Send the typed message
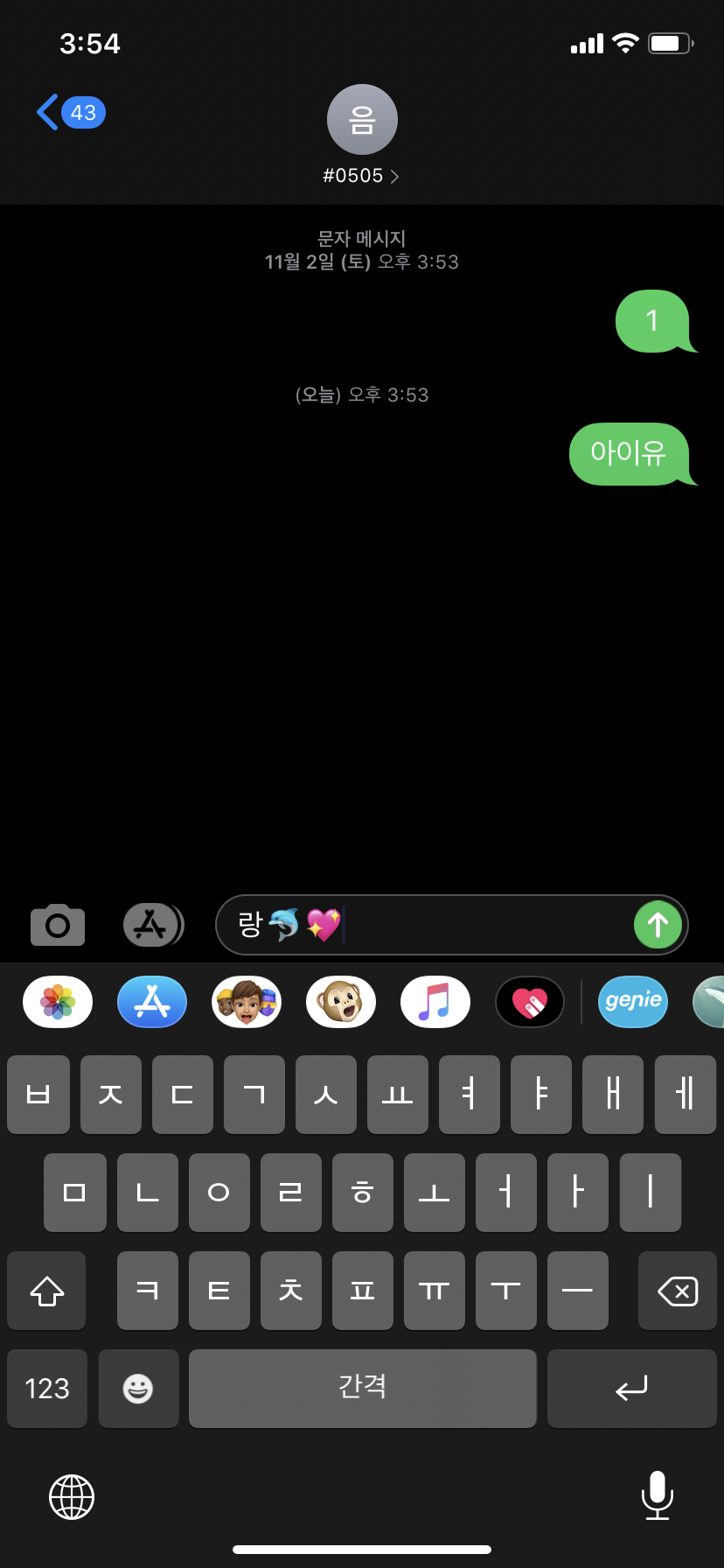 [x=658, y=925]
